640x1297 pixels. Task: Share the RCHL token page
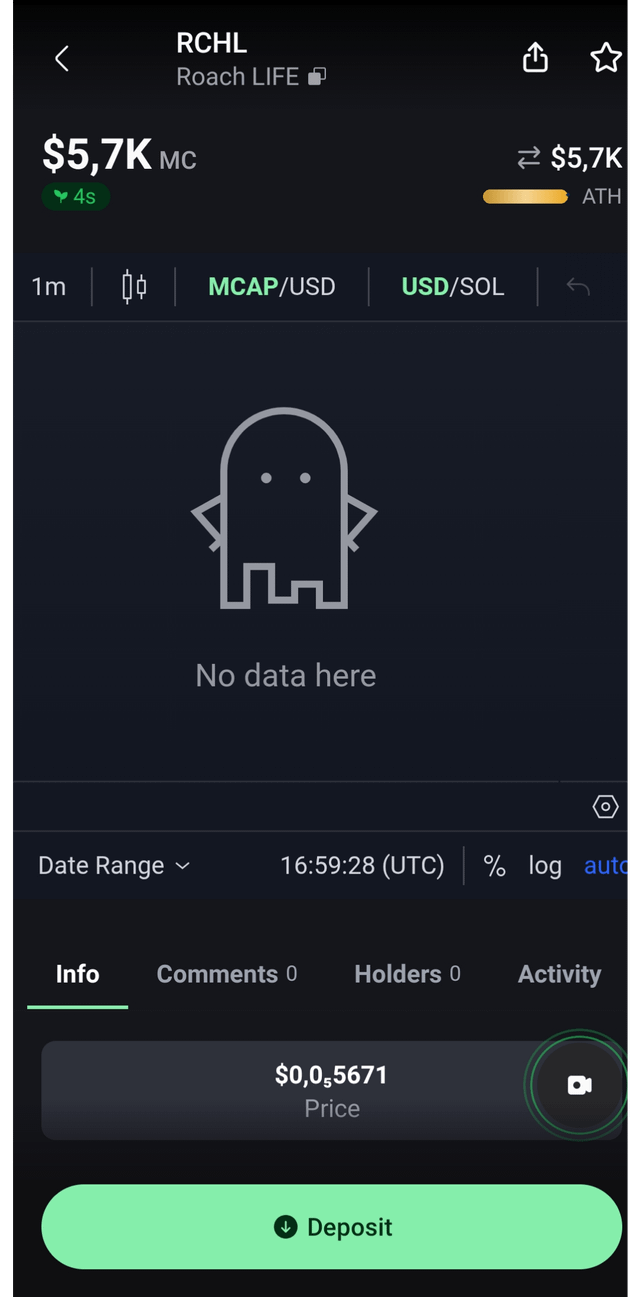point(536,58)
